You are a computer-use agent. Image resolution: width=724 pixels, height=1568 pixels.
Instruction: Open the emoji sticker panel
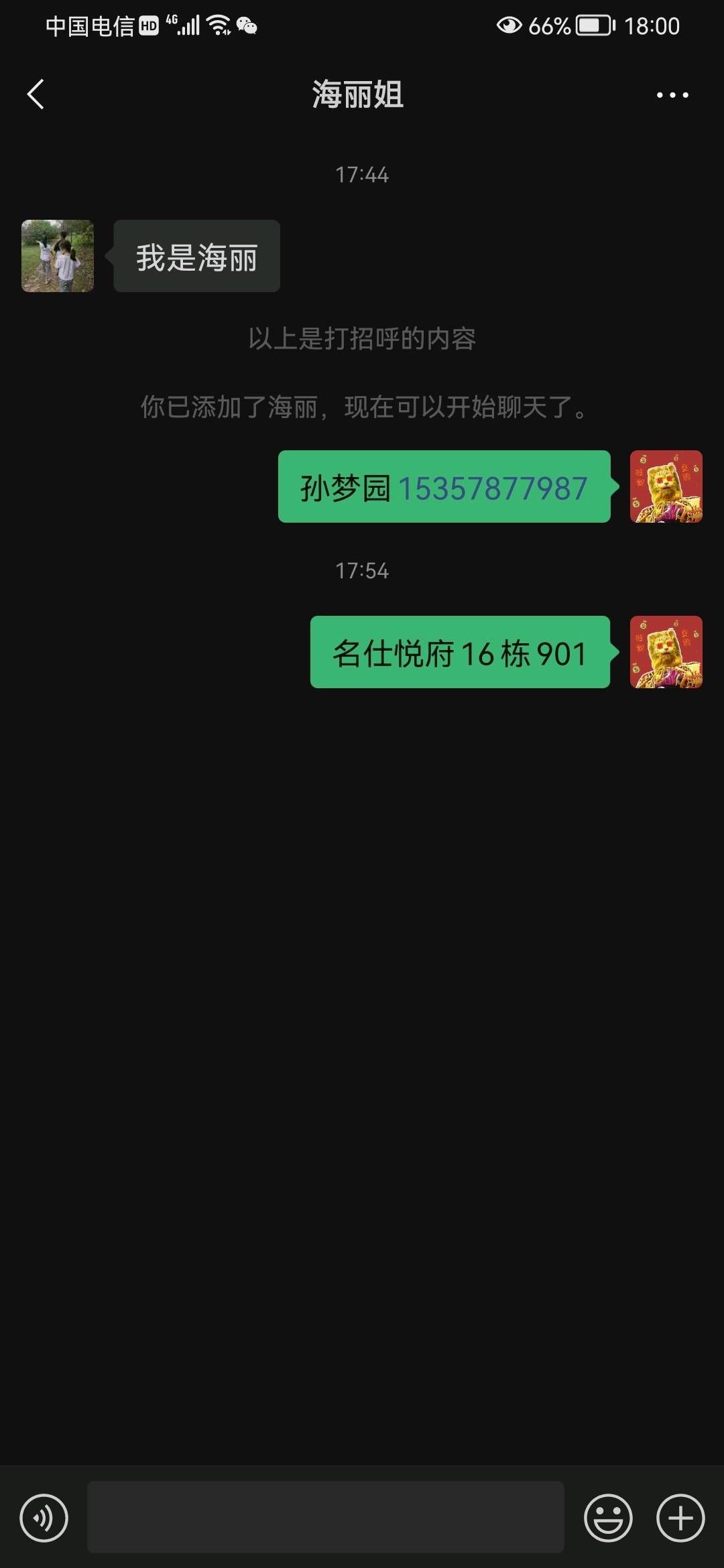[x=608, y=1518]
